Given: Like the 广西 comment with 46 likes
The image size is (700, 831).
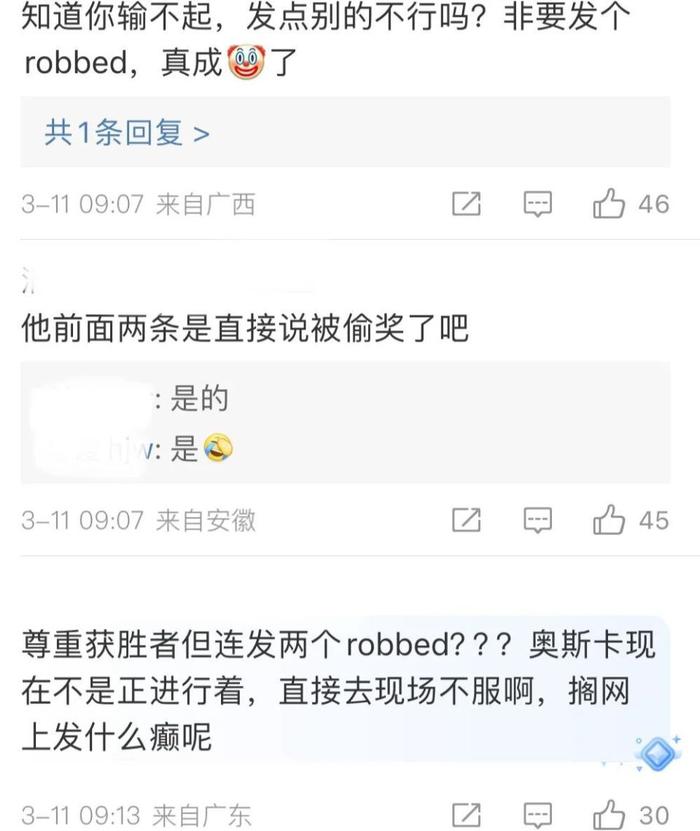Looking at the screenshot, I should click(x=609, y=204).
